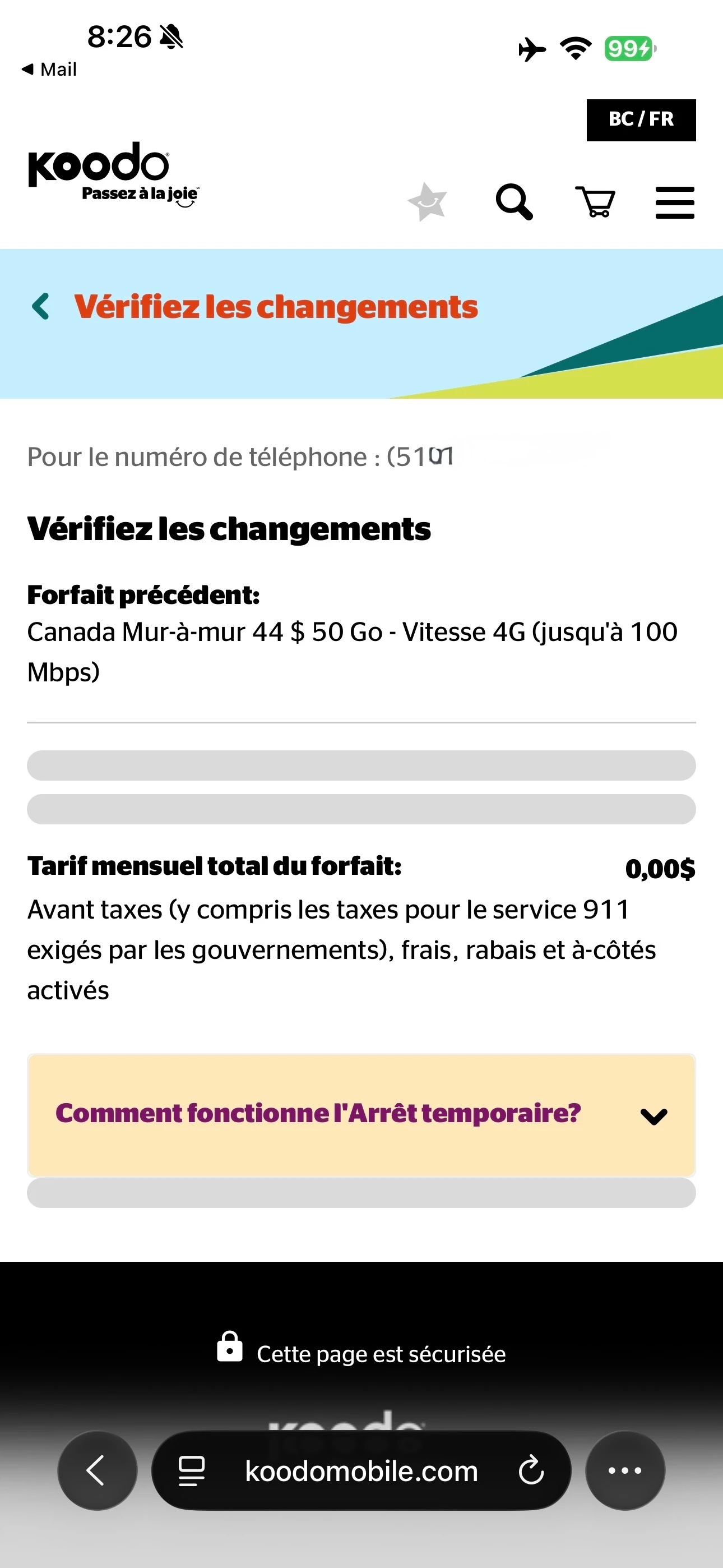723x1568 pixels.
Task: Go back from Vérifiez les changements
Action: [x=41, y=306]
